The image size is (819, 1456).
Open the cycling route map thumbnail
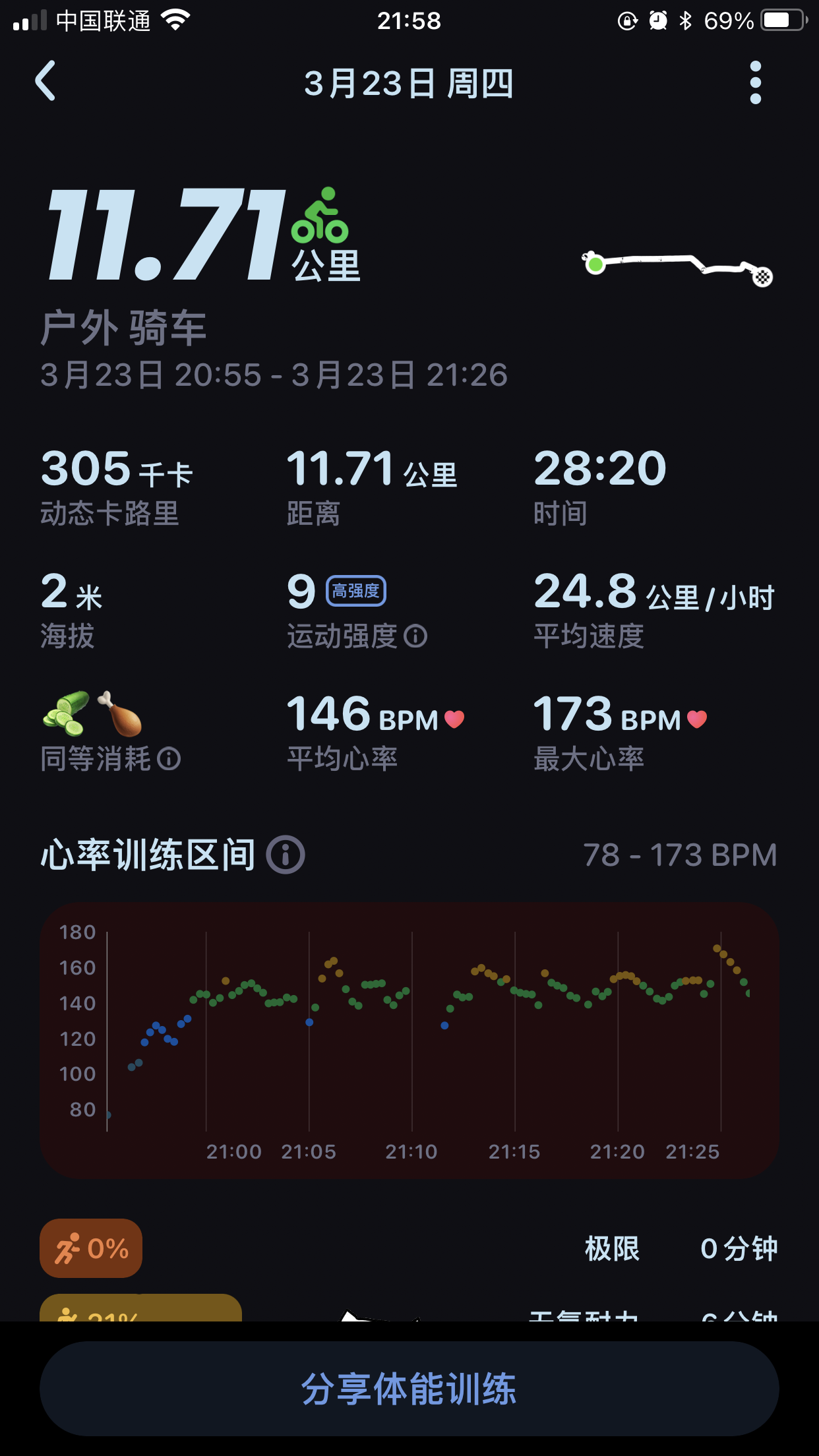[677, 268]
